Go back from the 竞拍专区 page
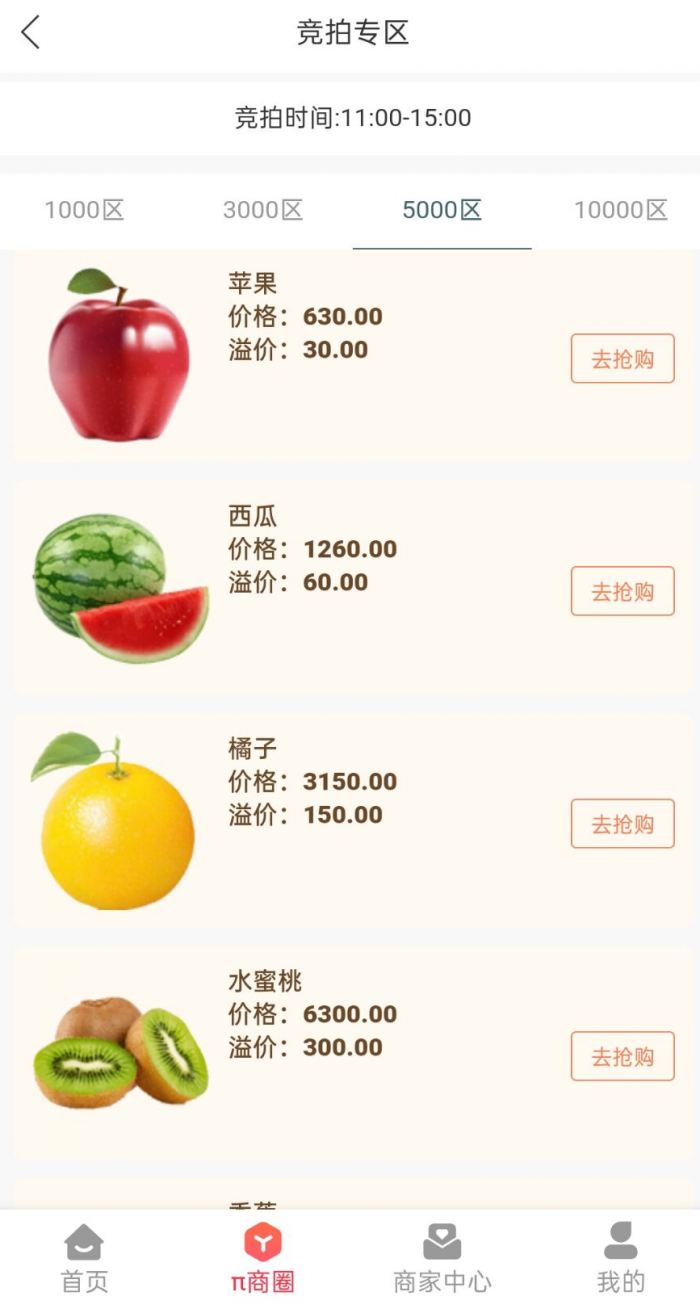Image resolution: width=700 pixels, height=1309 pixels. [31, 33]
